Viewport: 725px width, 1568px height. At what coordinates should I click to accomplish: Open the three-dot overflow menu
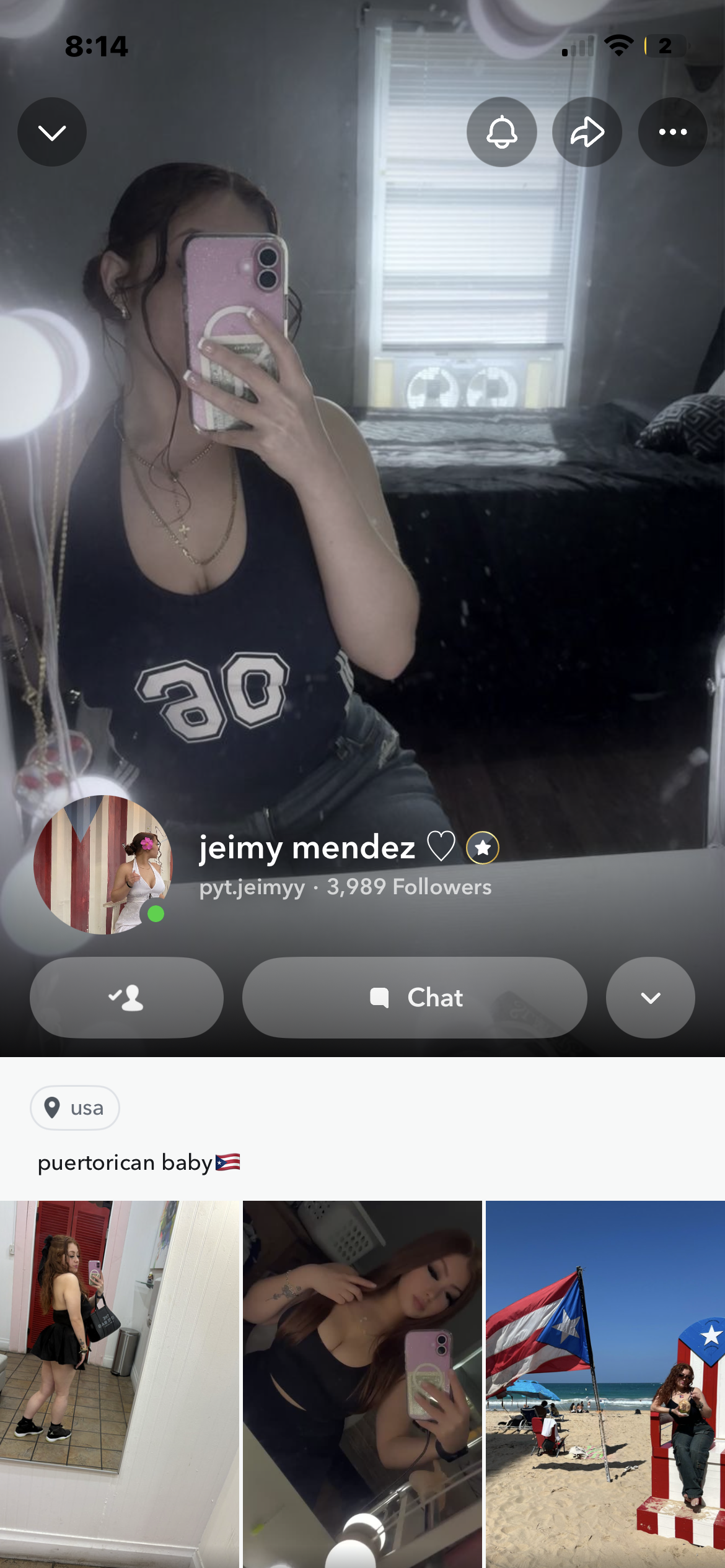[x=672, y=132]
